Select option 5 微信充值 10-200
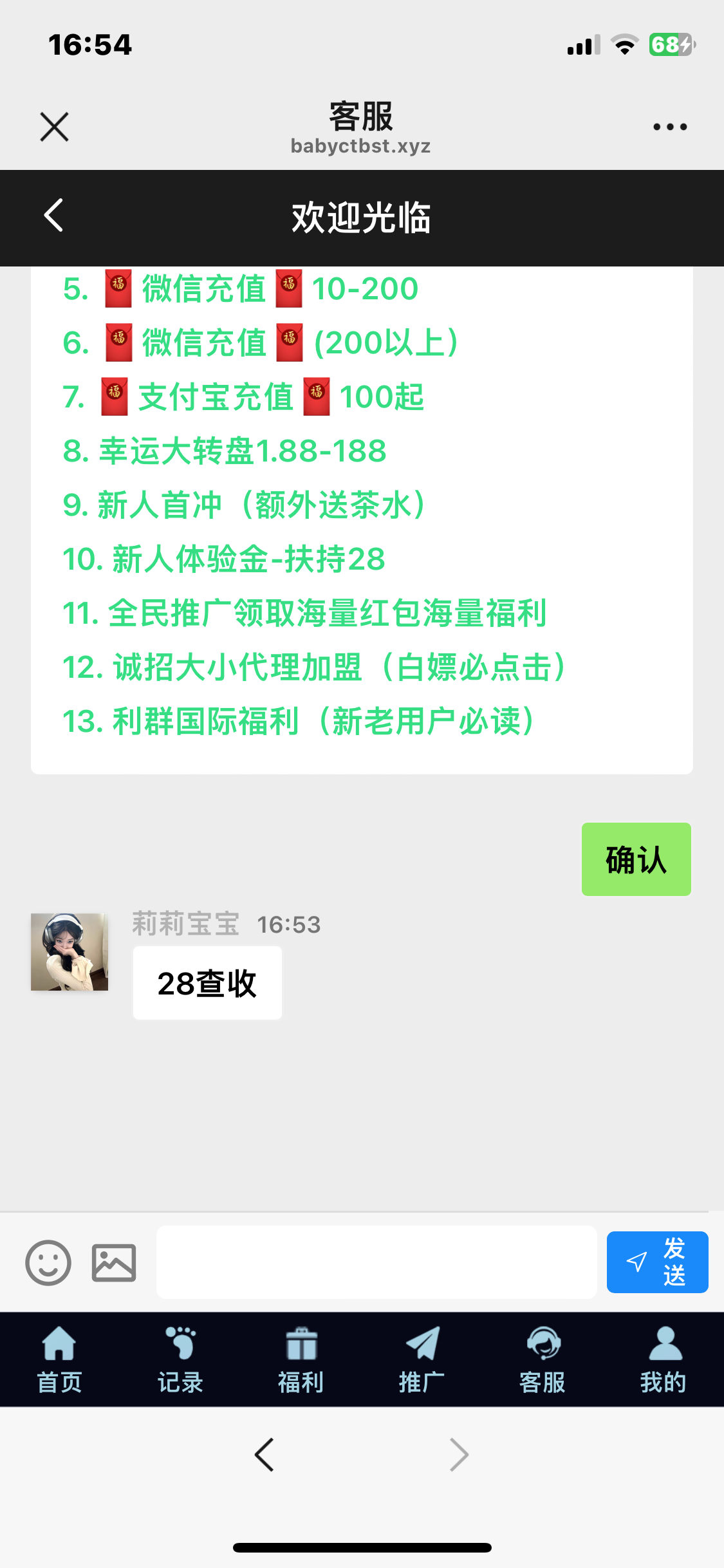Image resolution: width=724 pixels, height=1568 pixels. [x=241, y=289]
